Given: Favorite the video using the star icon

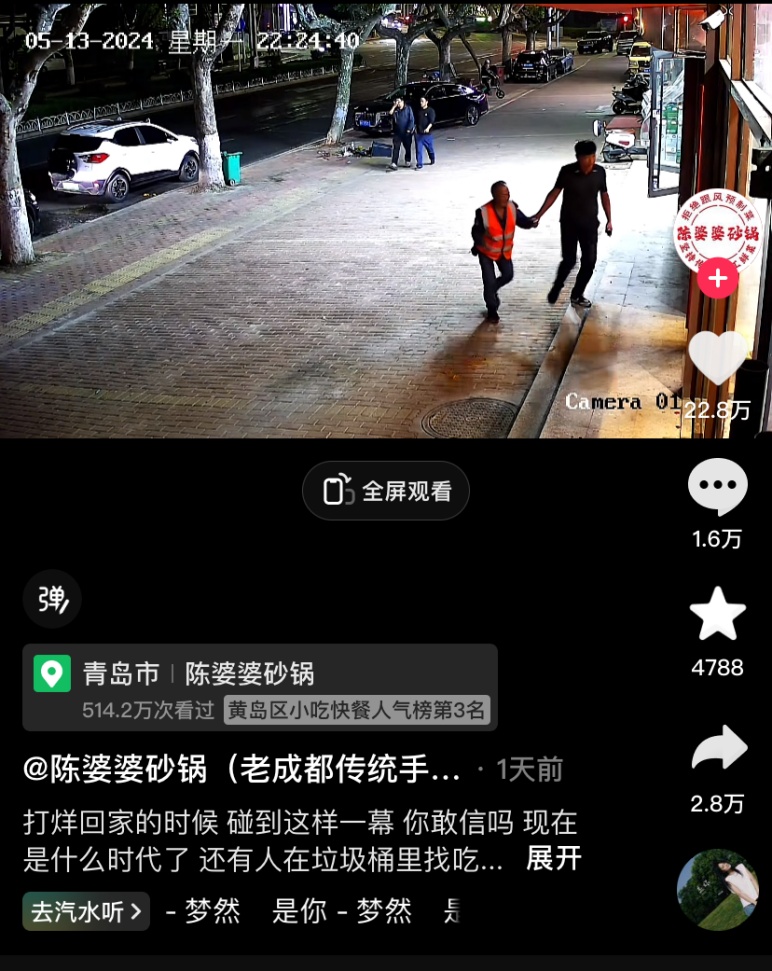Looking at the screenshot, I should (x=717, y=614).
